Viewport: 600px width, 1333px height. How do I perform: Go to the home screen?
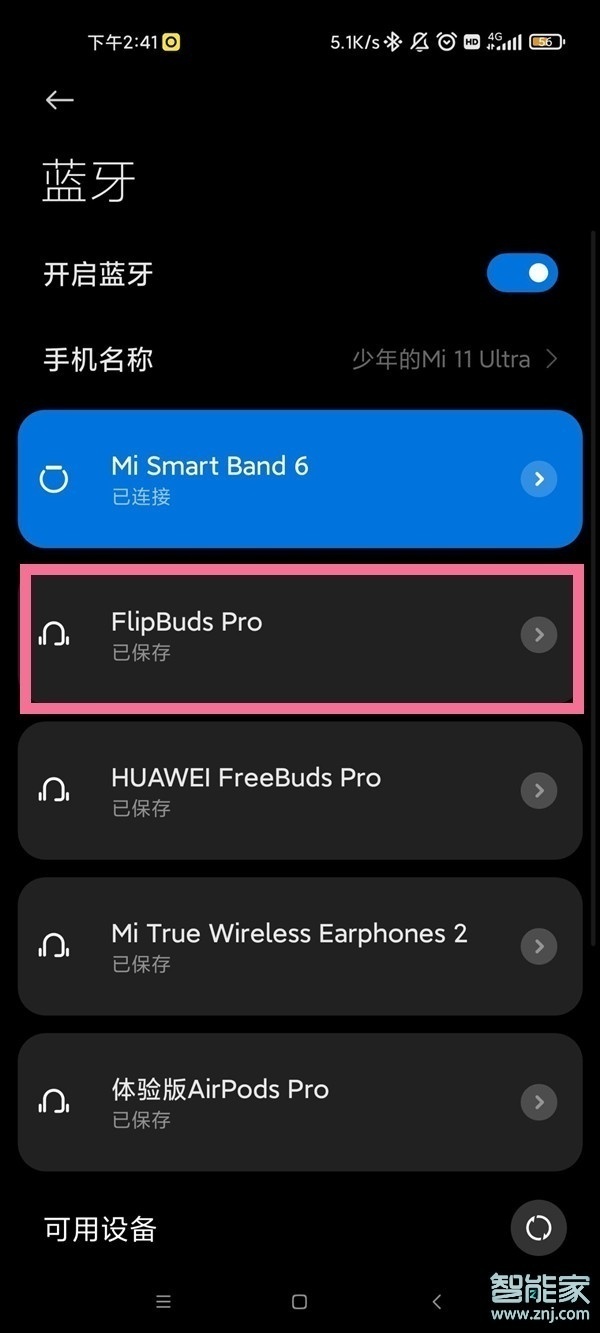[299, 1301]
